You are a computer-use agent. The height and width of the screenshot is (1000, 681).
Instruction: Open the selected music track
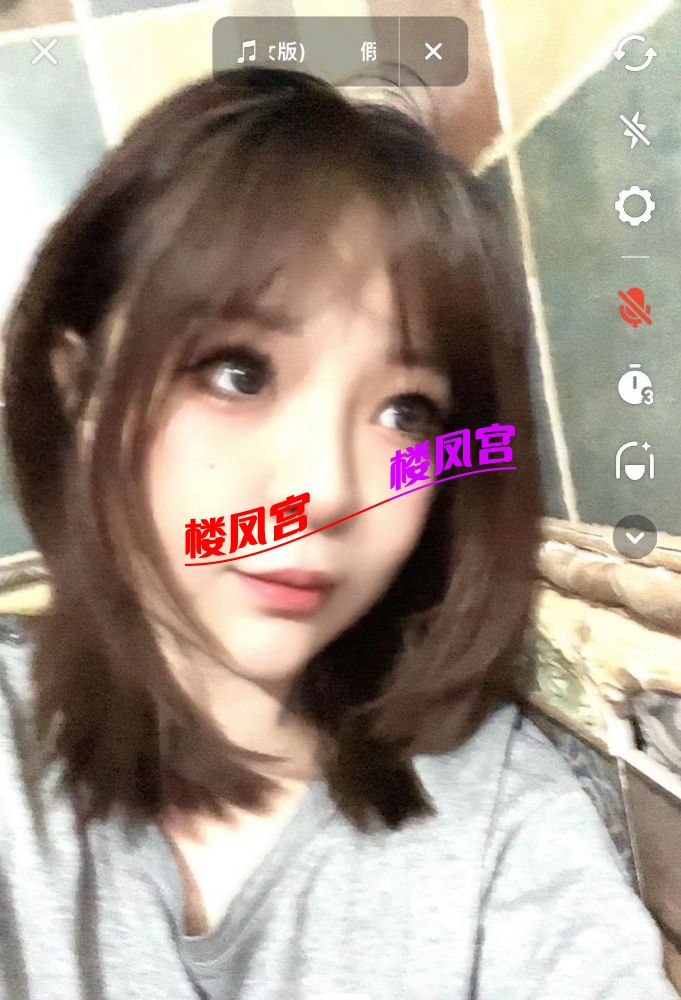[305, 52]
